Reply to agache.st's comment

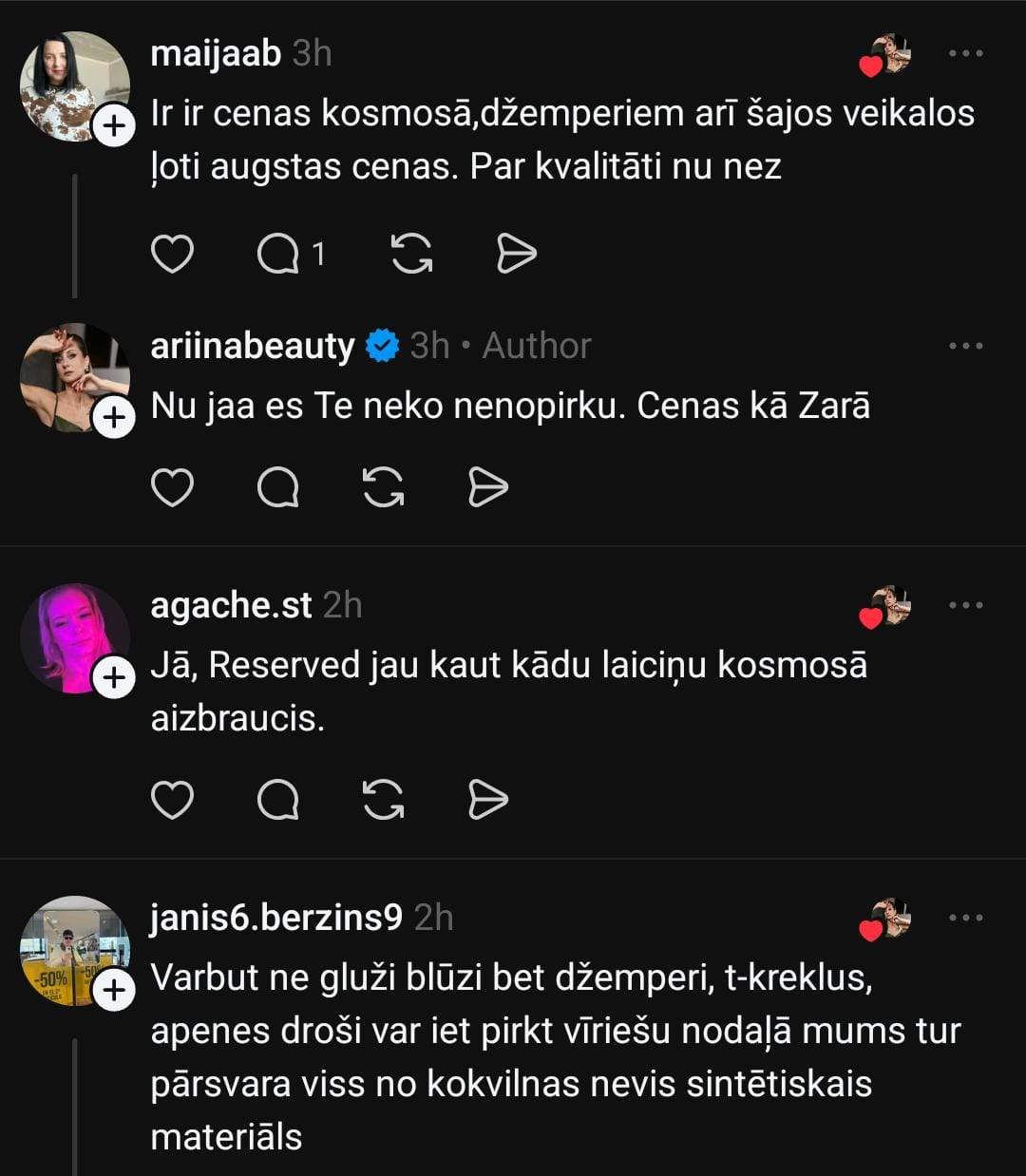pos(278,800)
